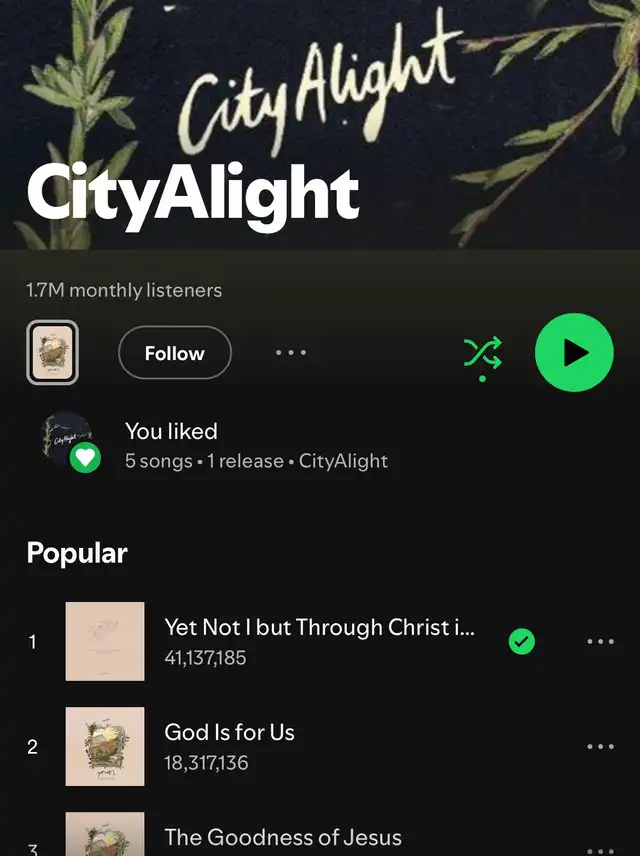
Task: Play CityAlight's music
Action: click(x=574, y=353)
